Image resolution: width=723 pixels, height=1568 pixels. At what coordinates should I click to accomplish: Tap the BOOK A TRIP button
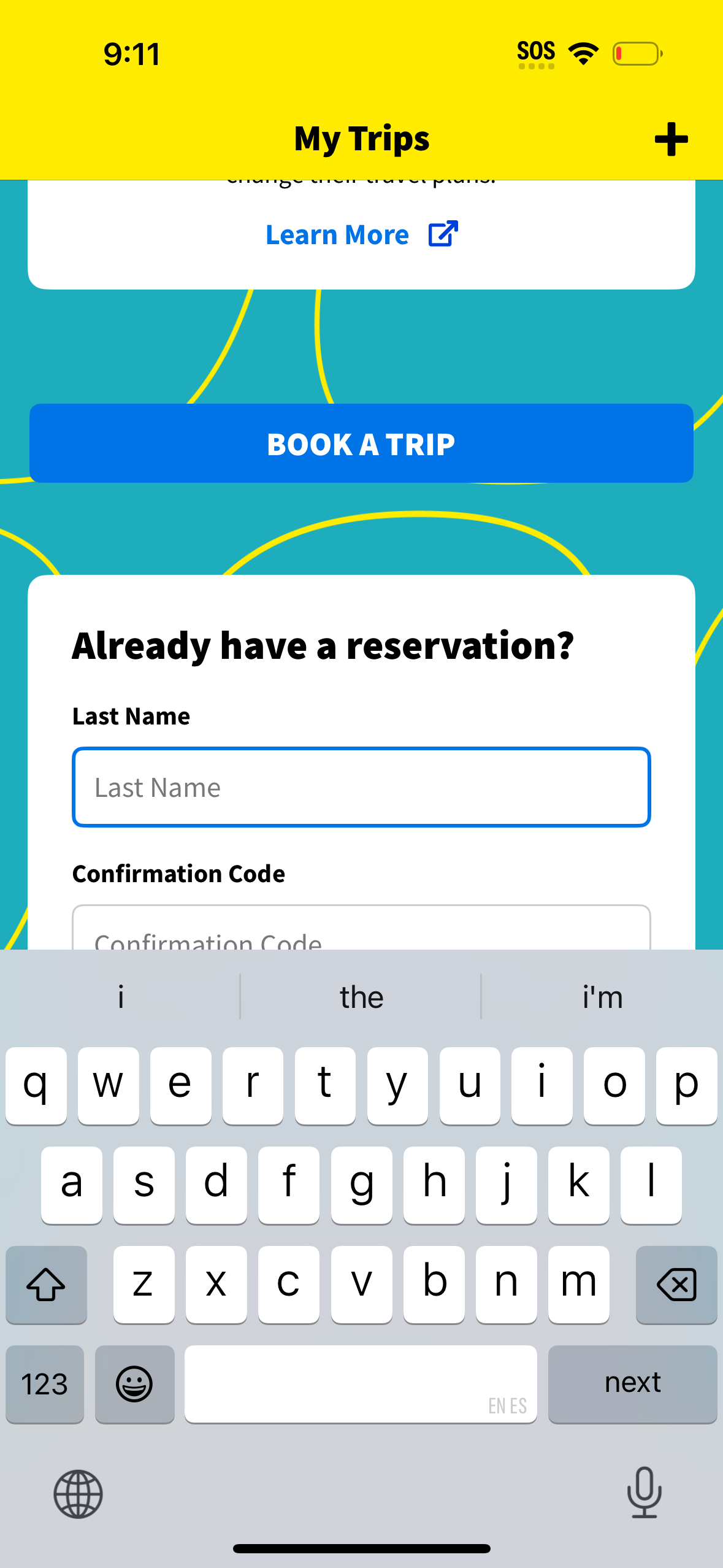click(x=361, y=443)
